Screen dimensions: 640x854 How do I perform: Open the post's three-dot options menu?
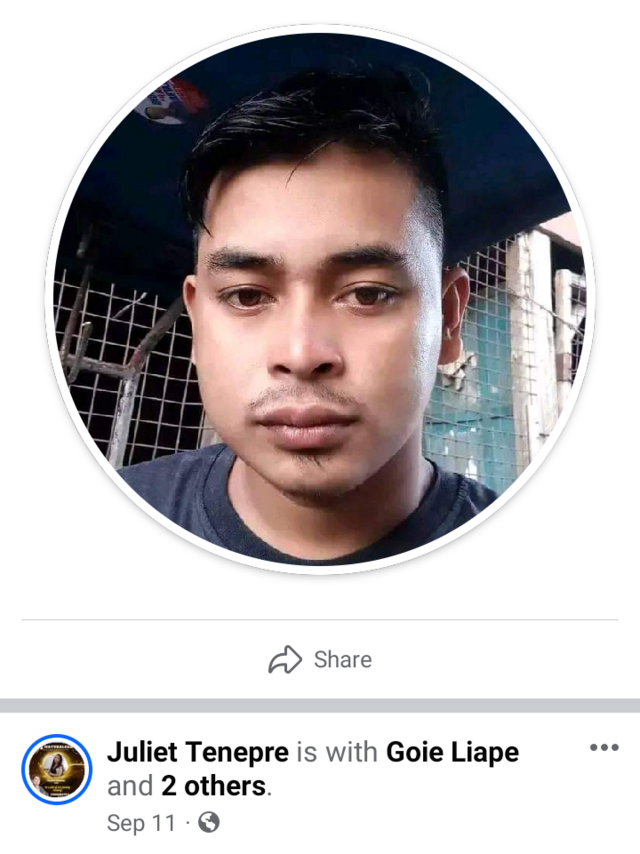point(604,748)
